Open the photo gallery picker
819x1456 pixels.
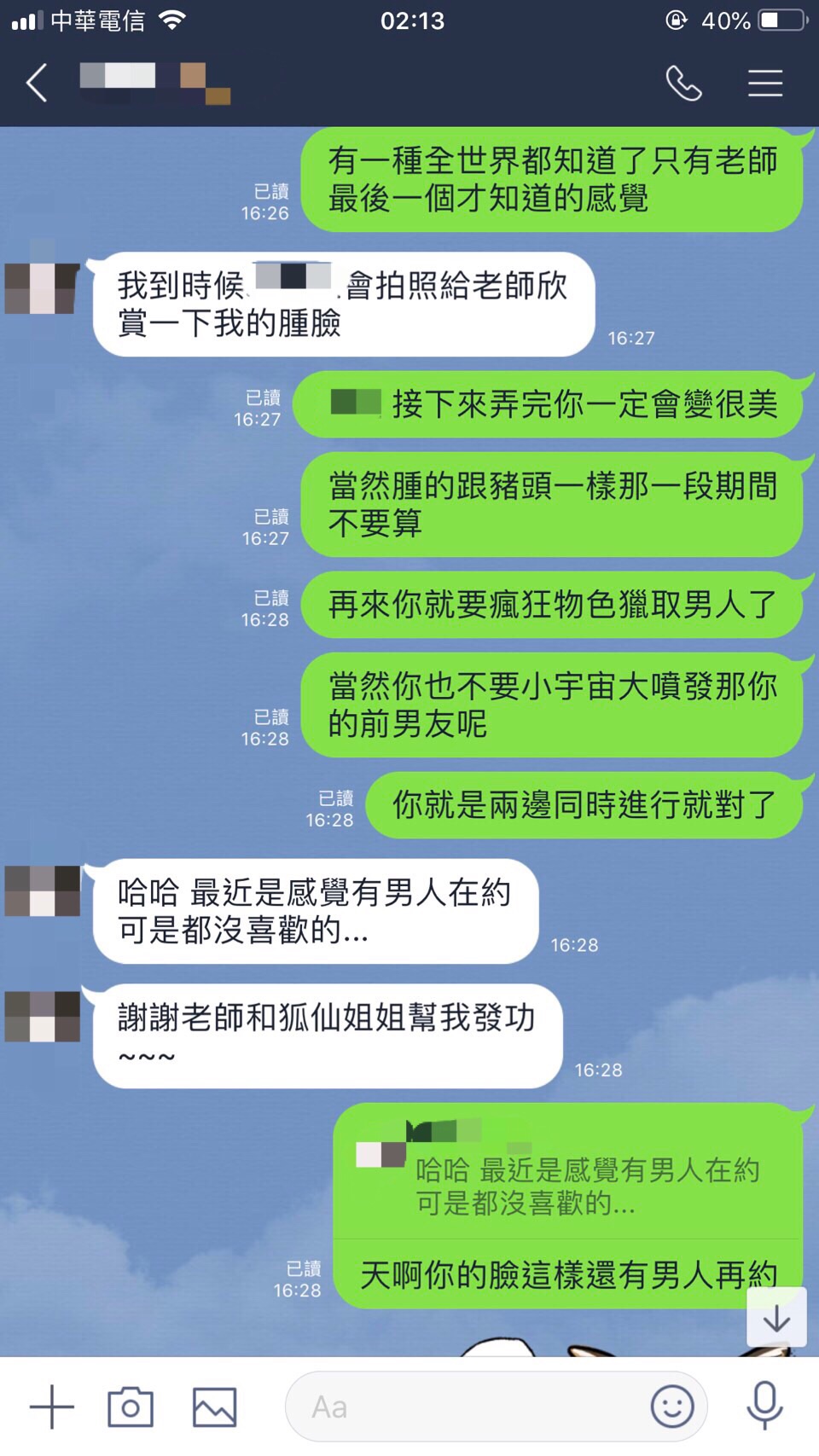point(214,1407)
